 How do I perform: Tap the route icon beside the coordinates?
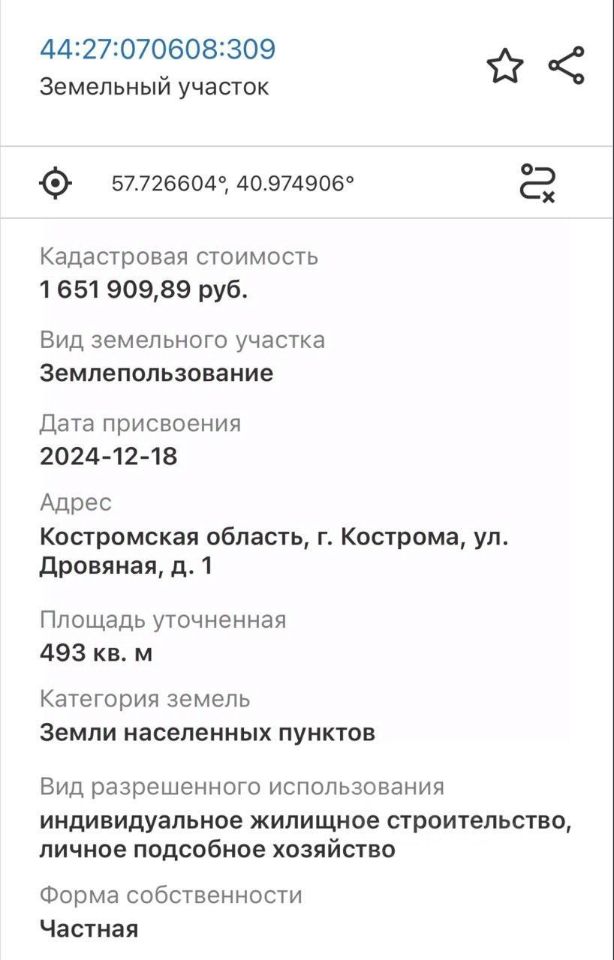coord(538,183)
